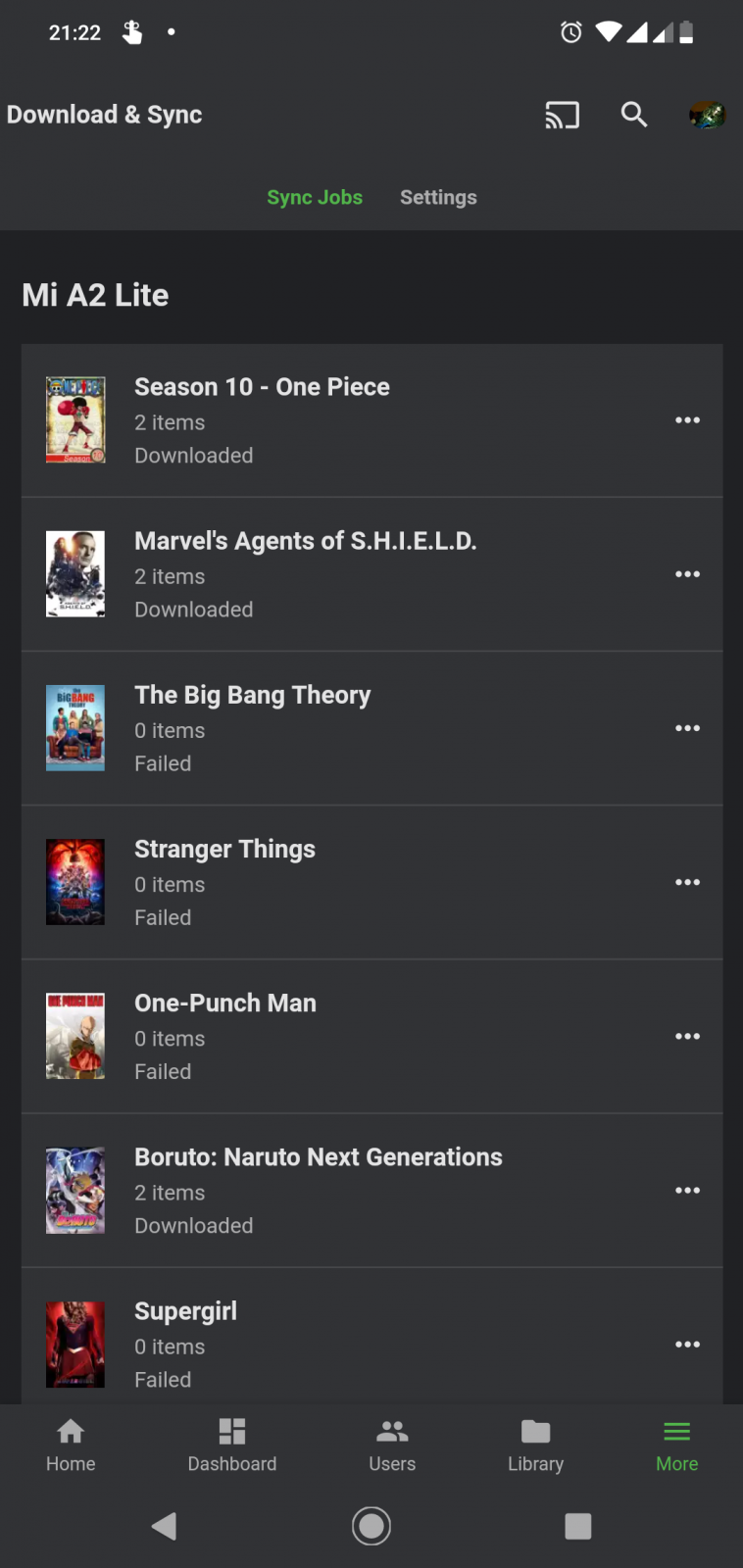Open more options for Marvel's Agents of S.H.I.E.L.D.
The height and width of the screenshot is (1568, 743).
point(687,574)
